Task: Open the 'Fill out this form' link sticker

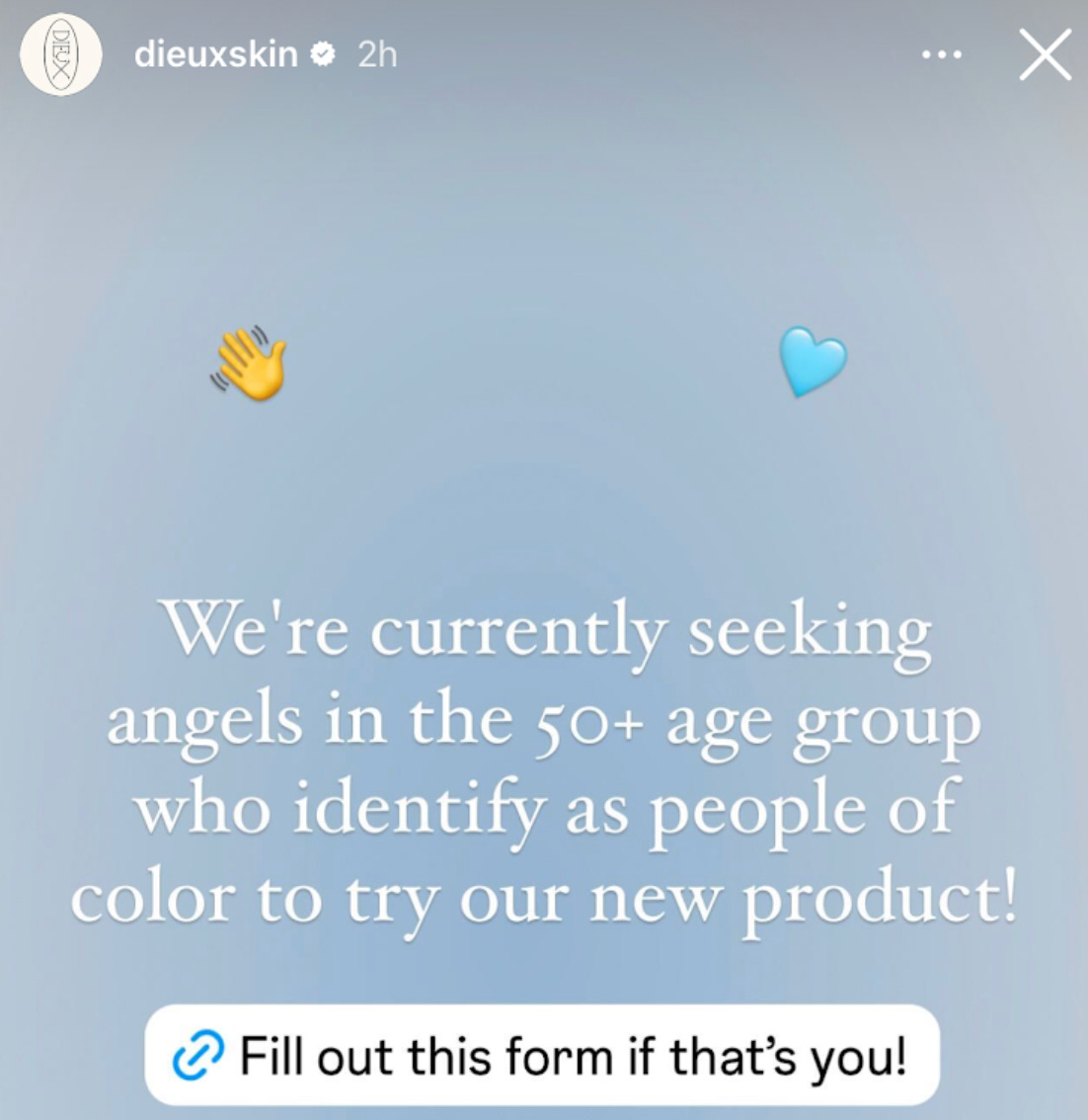Action: 543,1055
